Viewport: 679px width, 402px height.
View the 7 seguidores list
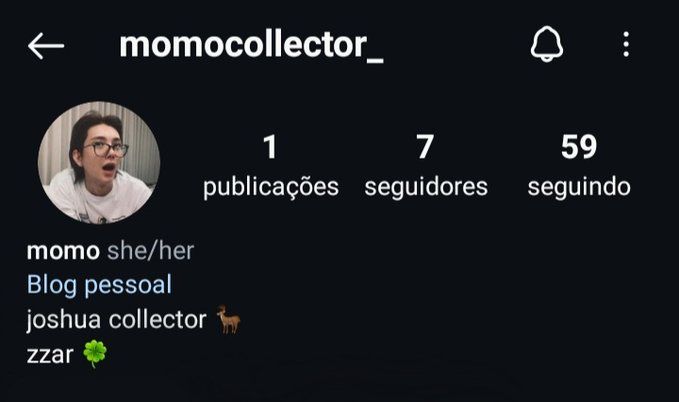tap(426, 165)
